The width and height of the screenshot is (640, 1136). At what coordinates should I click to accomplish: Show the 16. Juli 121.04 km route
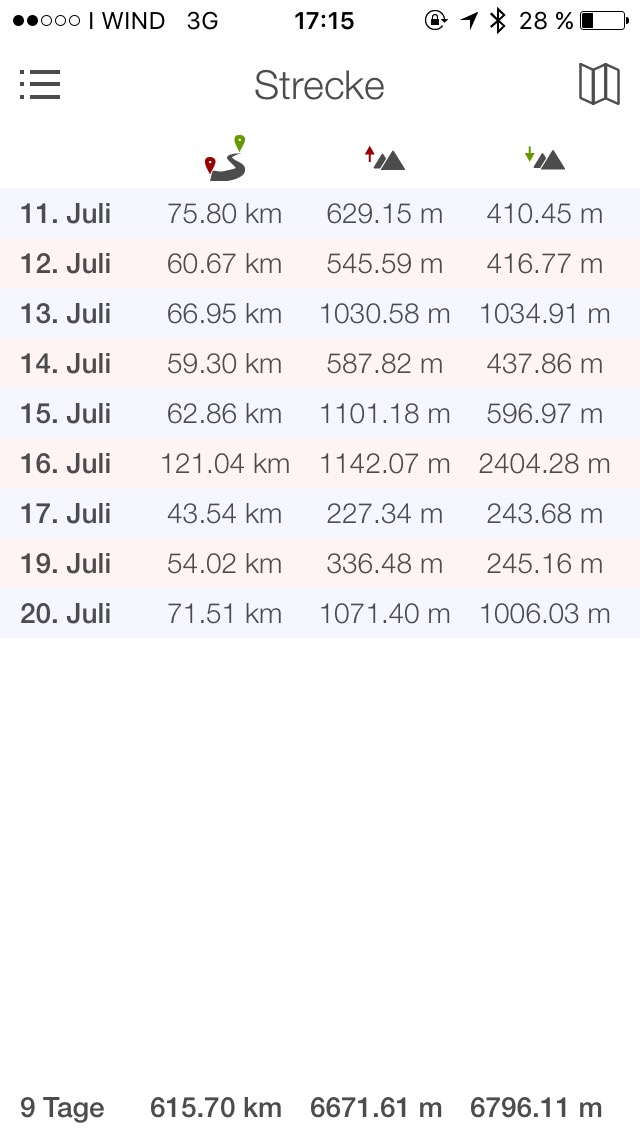pos(320,463)
